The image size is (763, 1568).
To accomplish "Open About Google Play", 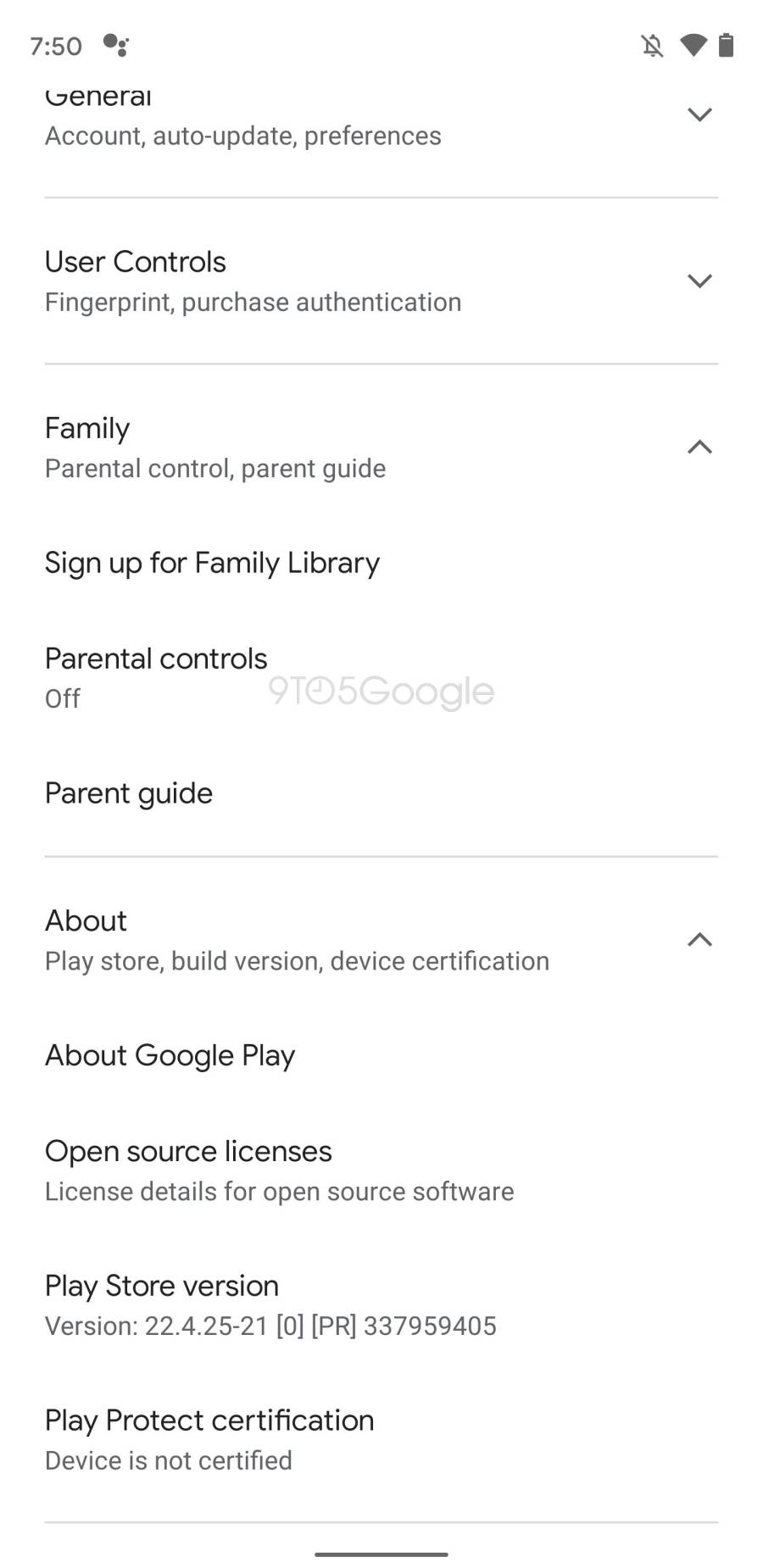I will pyautogui.click(x=170, y=1055).
